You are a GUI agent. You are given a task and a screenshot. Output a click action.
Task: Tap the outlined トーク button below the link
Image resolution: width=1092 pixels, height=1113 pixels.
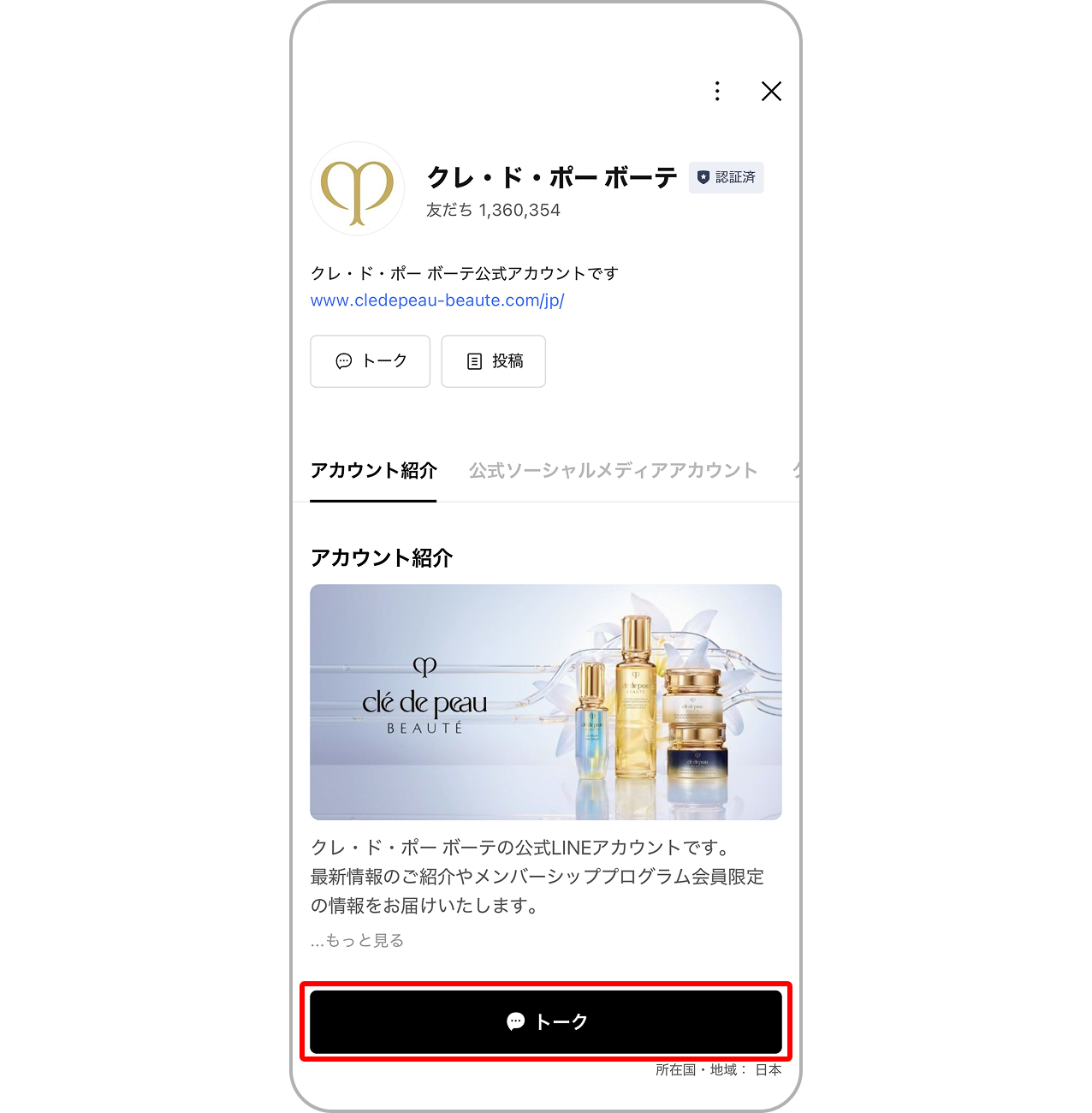[370, 361]
